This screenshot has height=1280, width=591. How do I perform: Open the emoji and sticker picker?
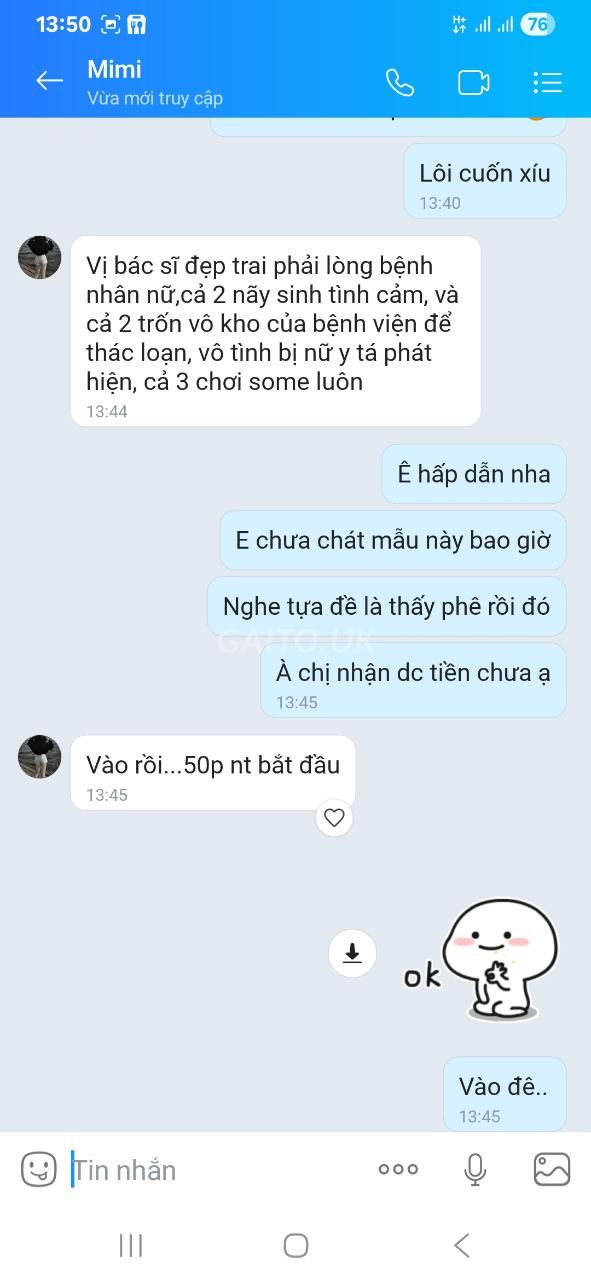[x=39, y=1169]
